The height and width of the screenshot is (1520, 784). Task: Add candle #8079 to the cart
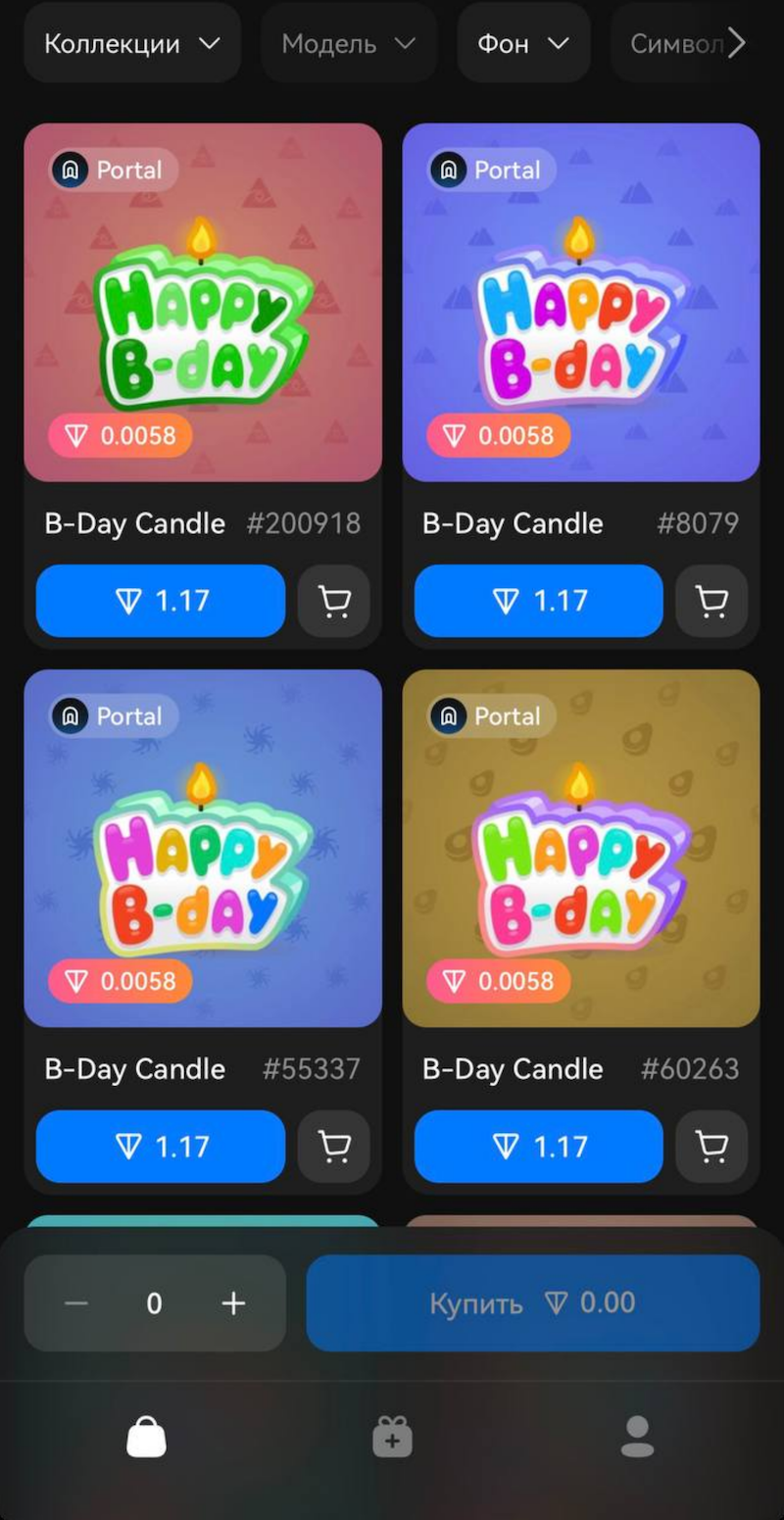[711, 601]
